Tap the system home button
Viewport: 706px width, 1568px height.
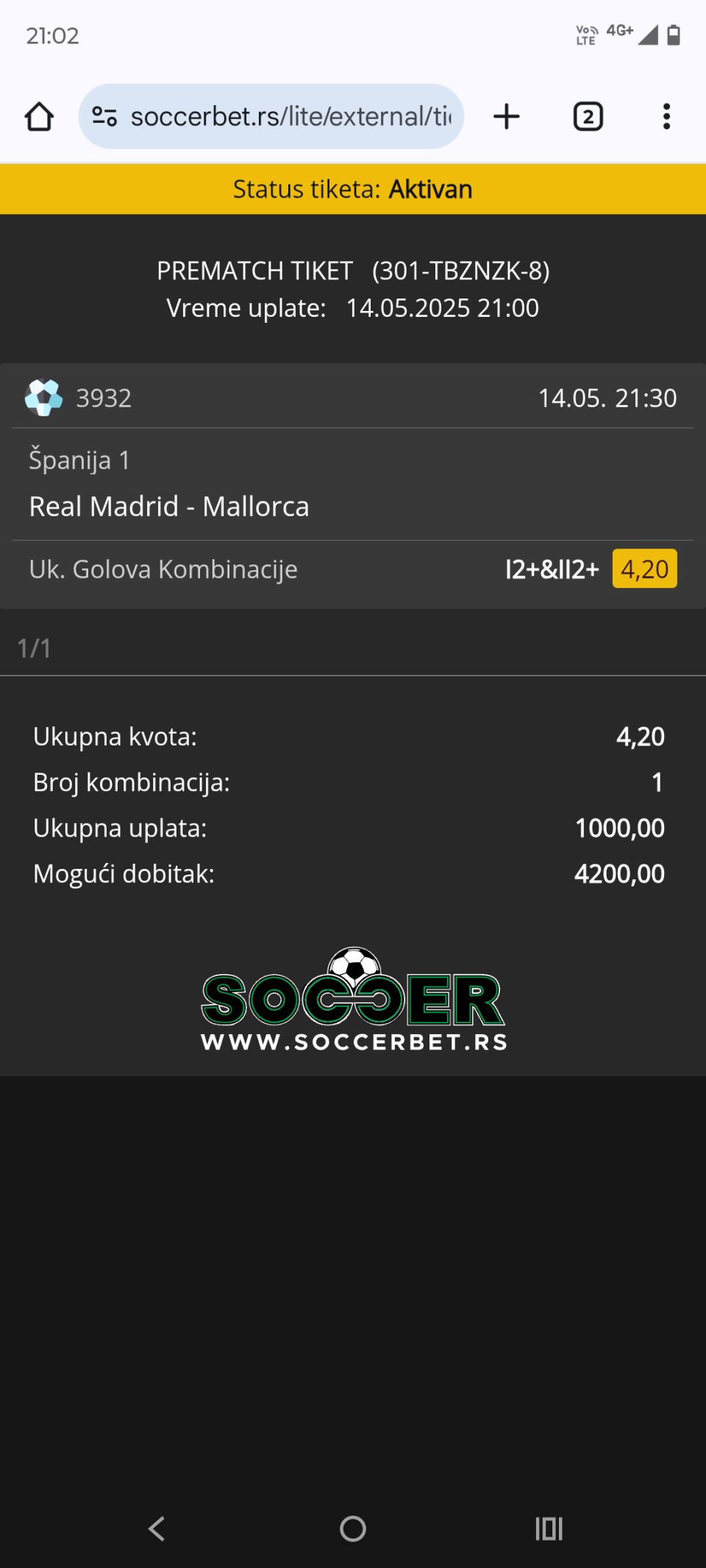[x=353, y=1528]
